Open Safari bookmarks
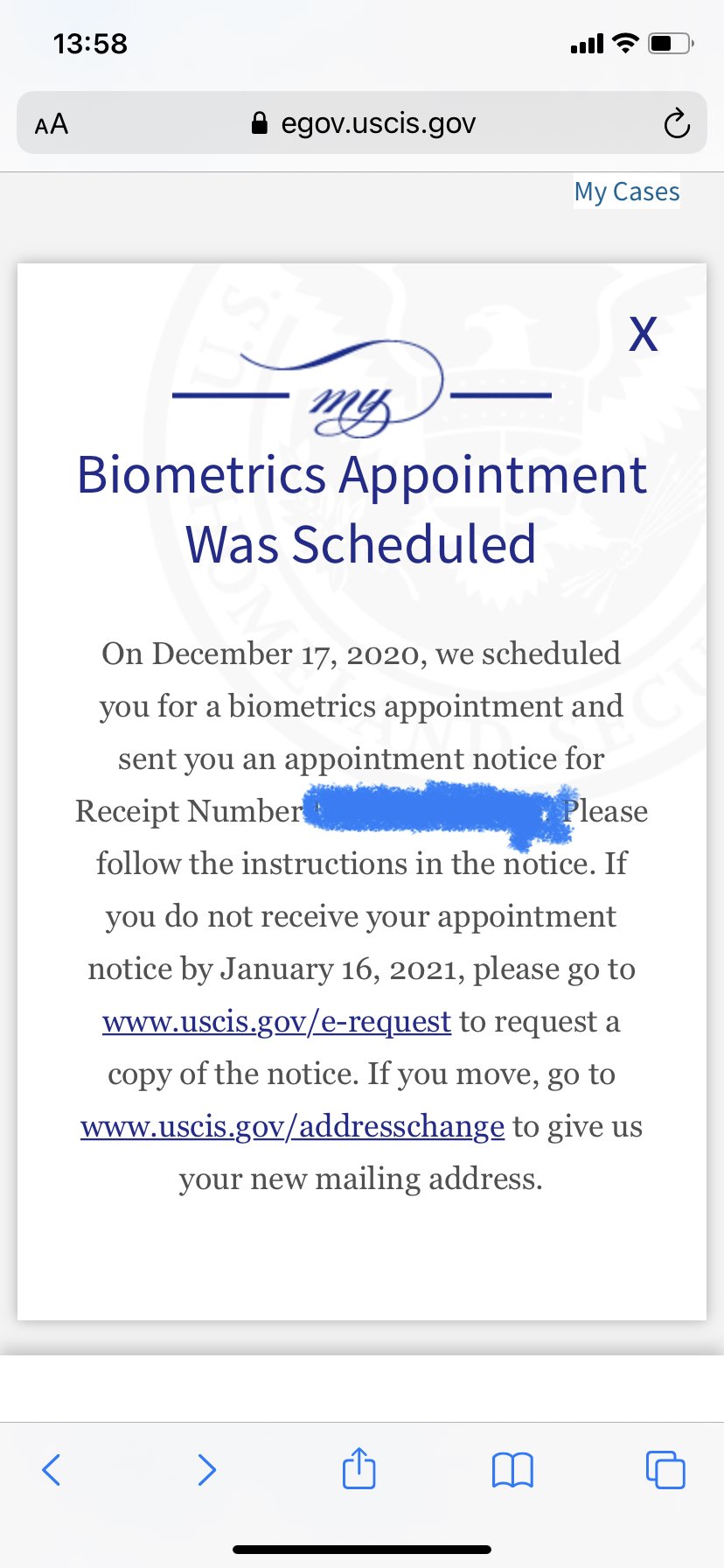Viewport: 724px width, 1568px height. 512,1469
